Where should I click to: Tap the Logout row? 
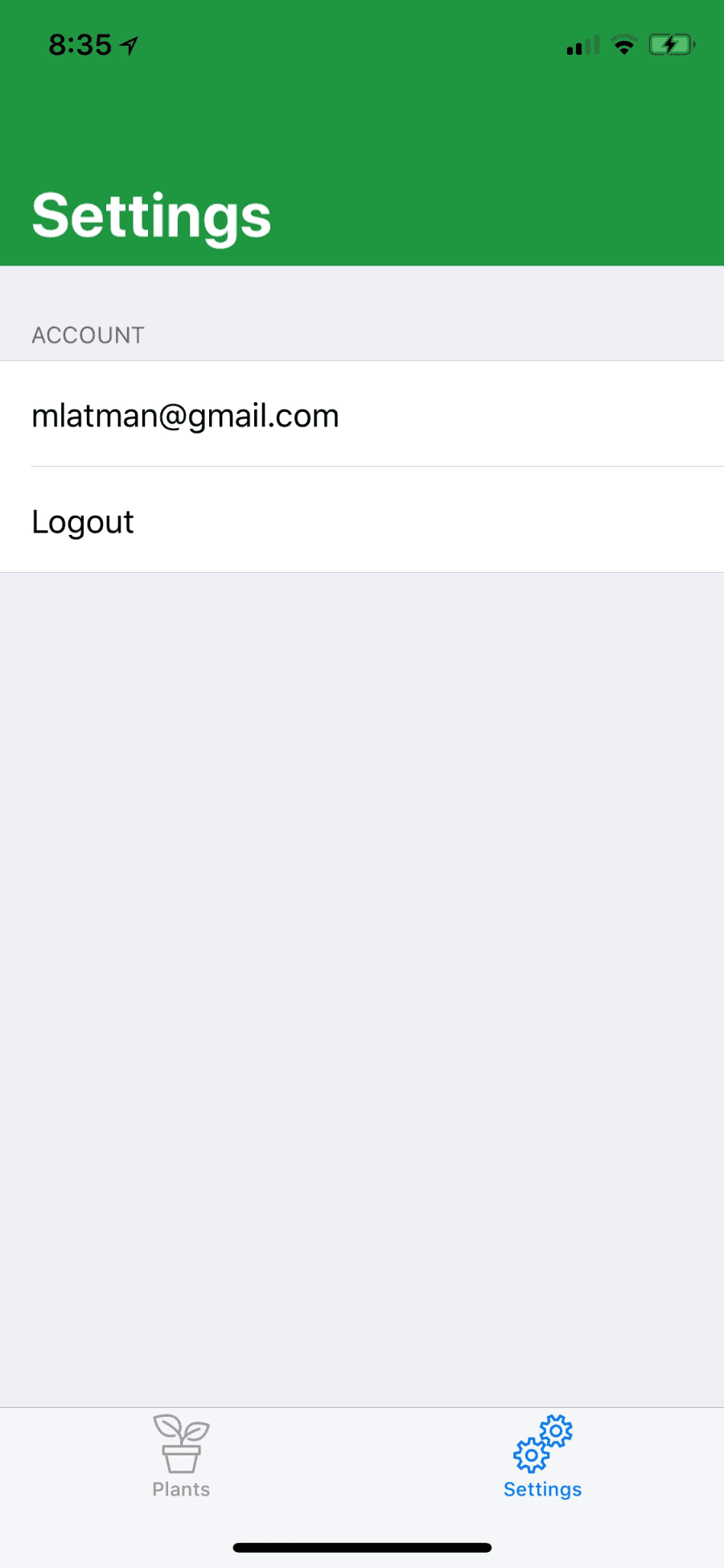click(x=362, y=520)
